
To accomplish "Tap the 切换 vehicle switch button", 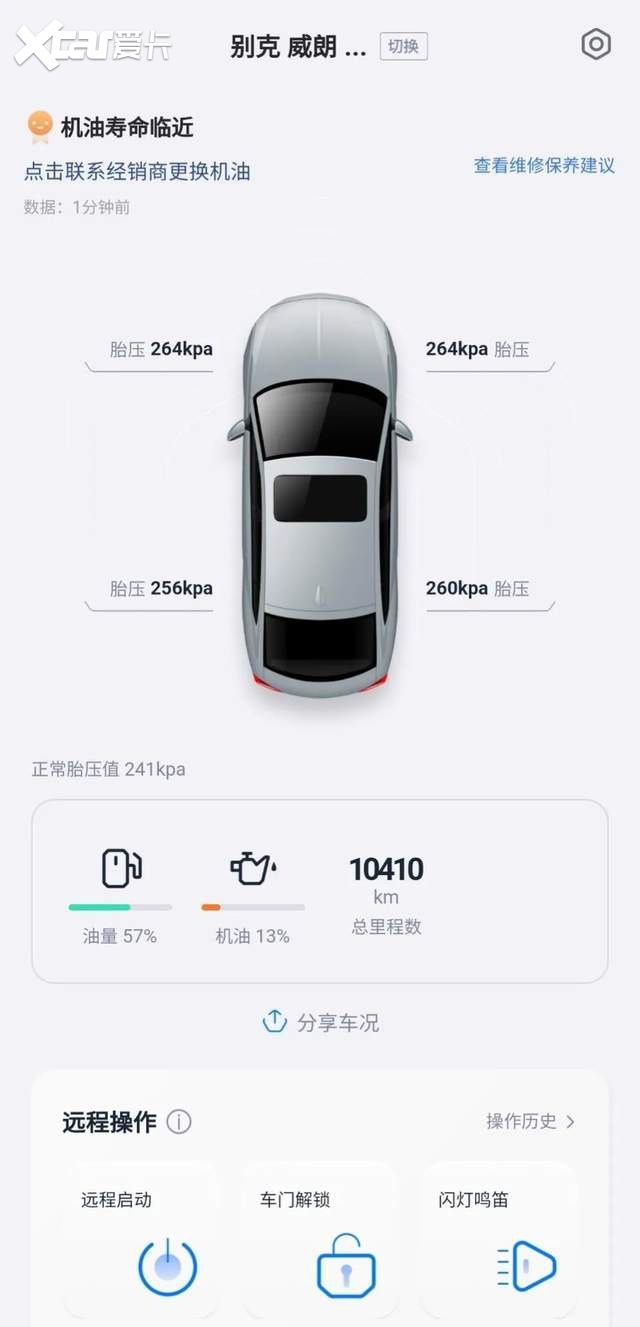I will click(403, 46).
